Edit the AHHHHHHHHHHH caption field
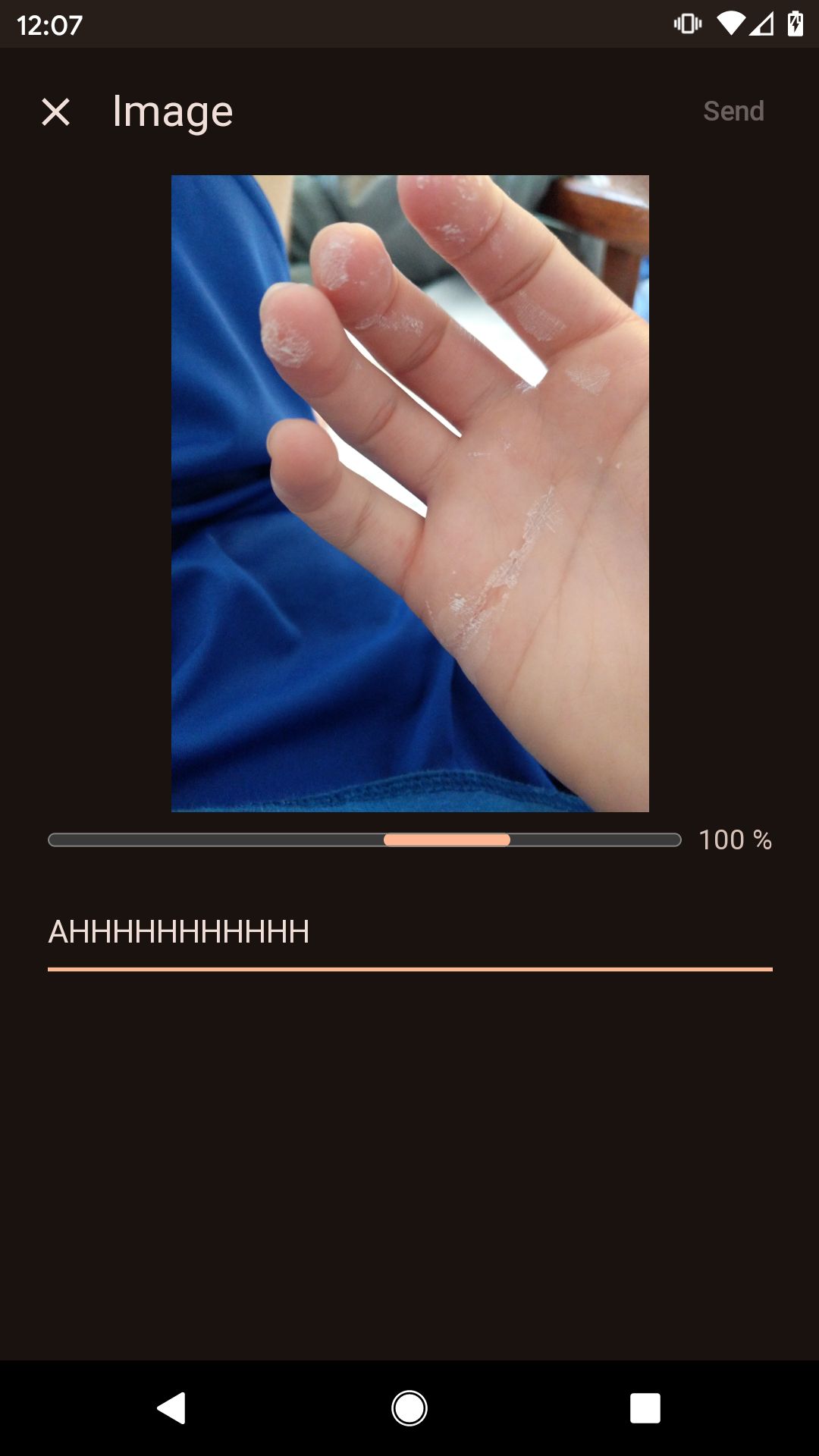819x1456 pixels. 409,932
